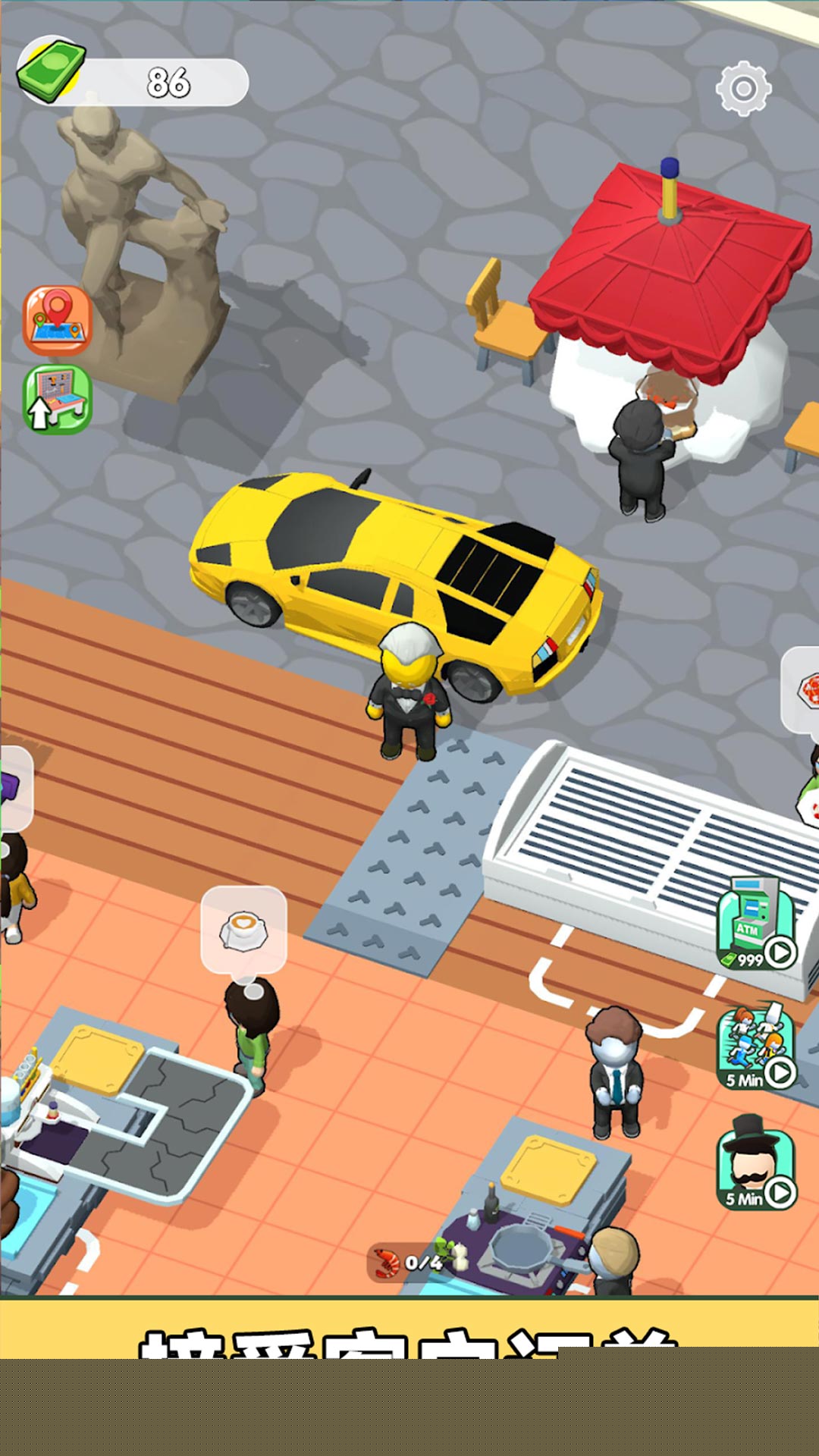Open the map location button
819x1456 pixels.
[58, 320]
